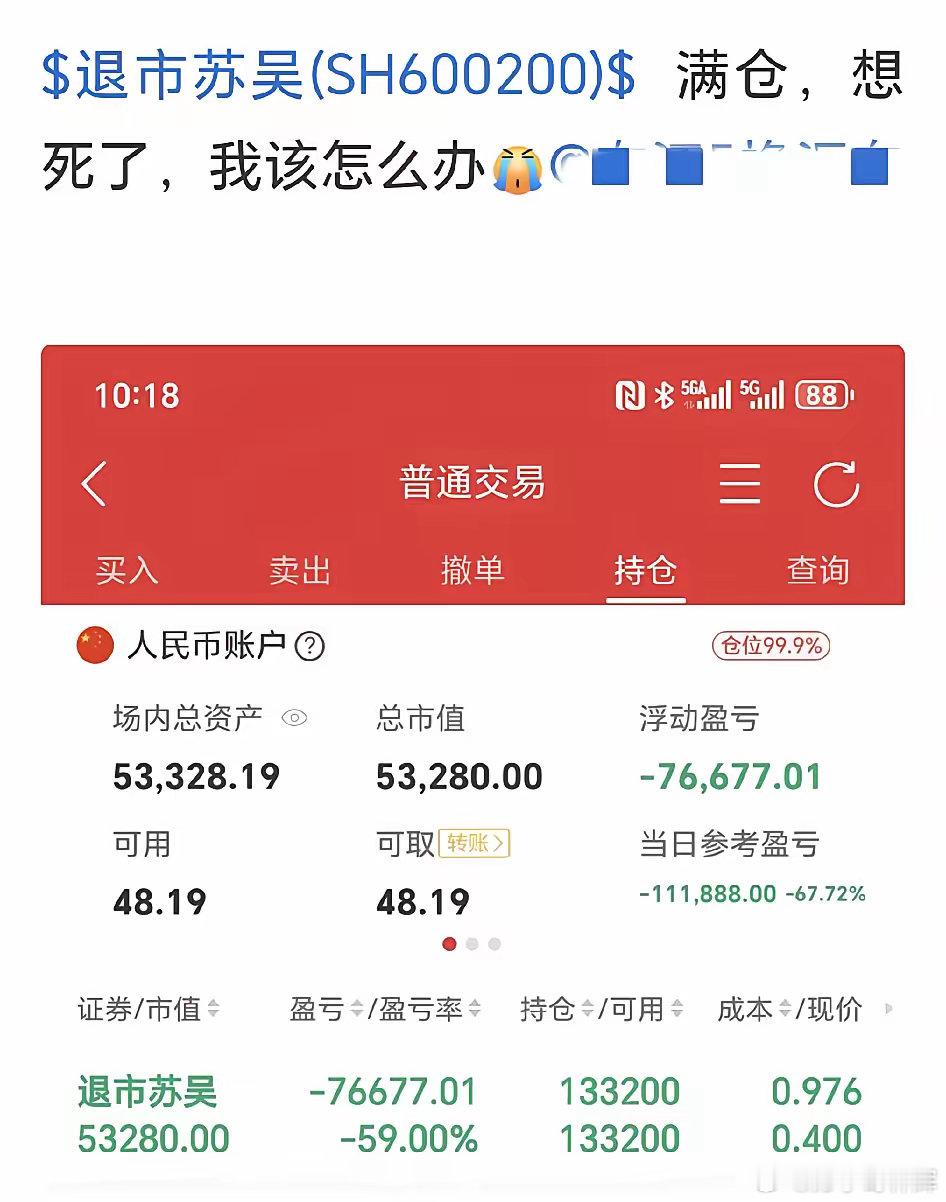The height and width of the screenshot is (1202, 946).
Task: Open the 查询 query tab
Action: (819, 571)
